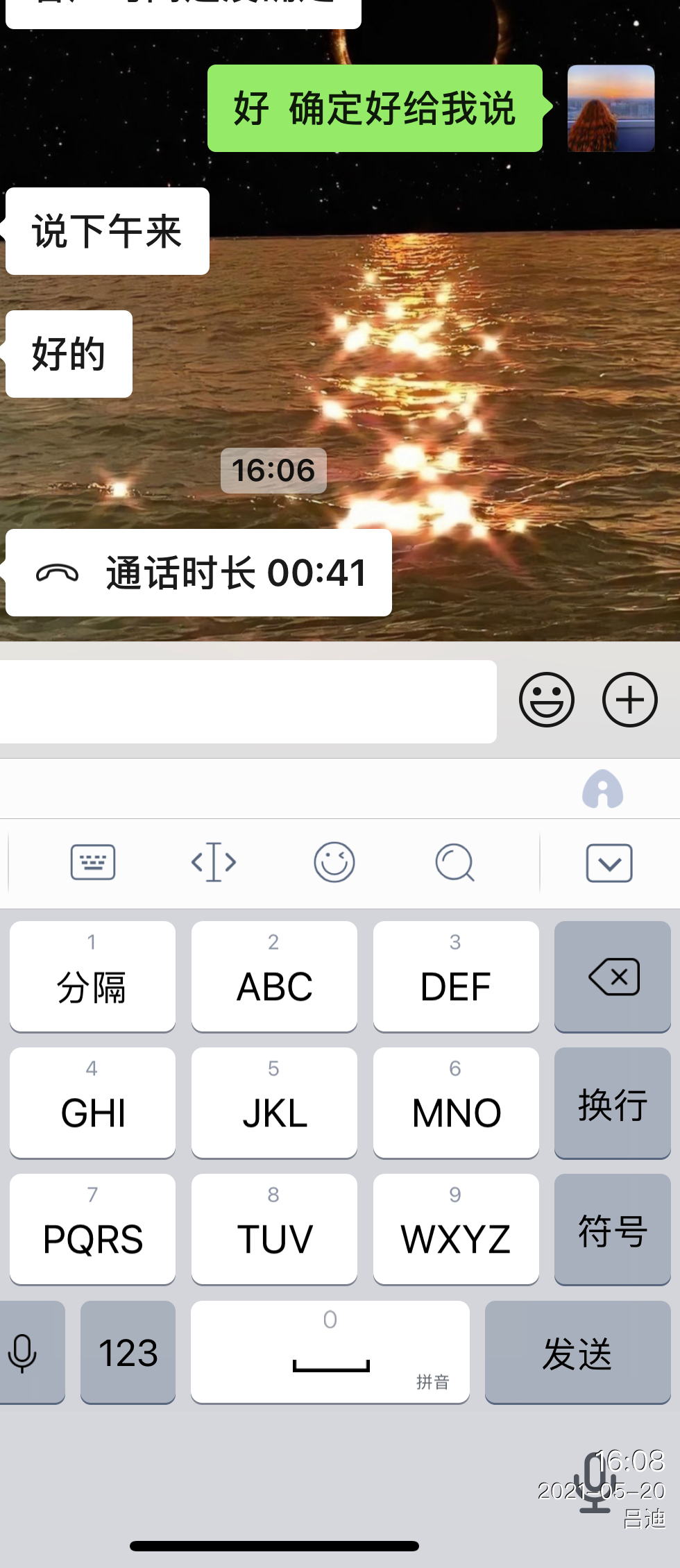The image size is (680, 1568).
Task: Open the keyboard search tool
Action: click(454, 863)
